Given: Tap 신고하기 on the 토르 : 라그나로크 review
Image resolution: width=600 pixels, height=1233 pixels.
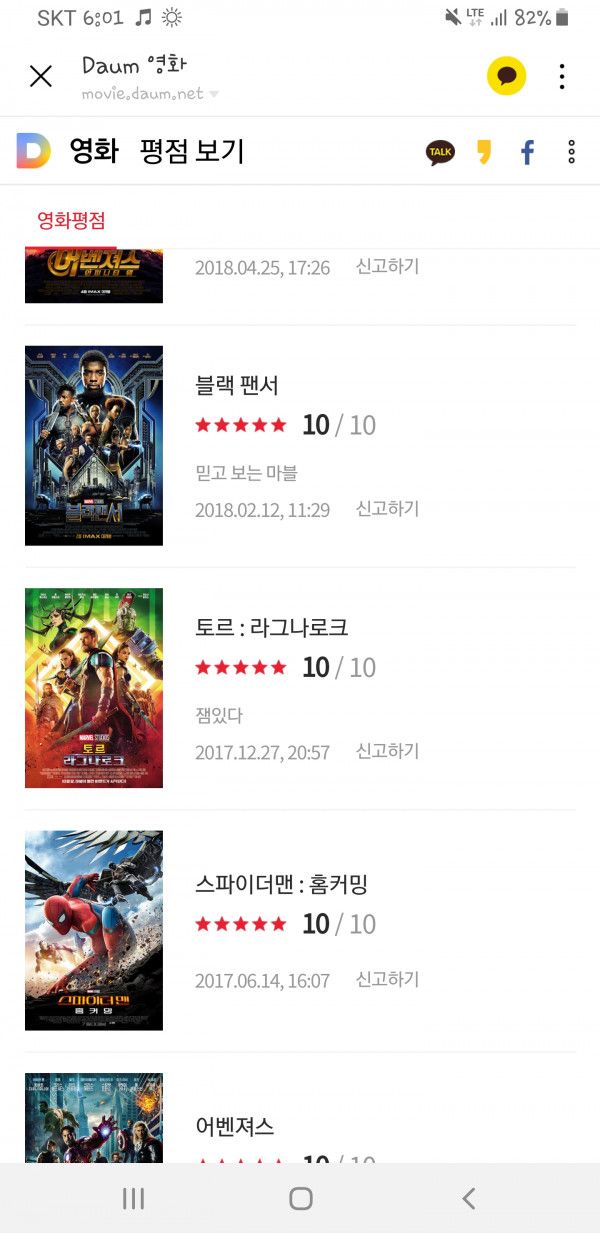Looking at the screenshot, I should (x=388, y=751).
